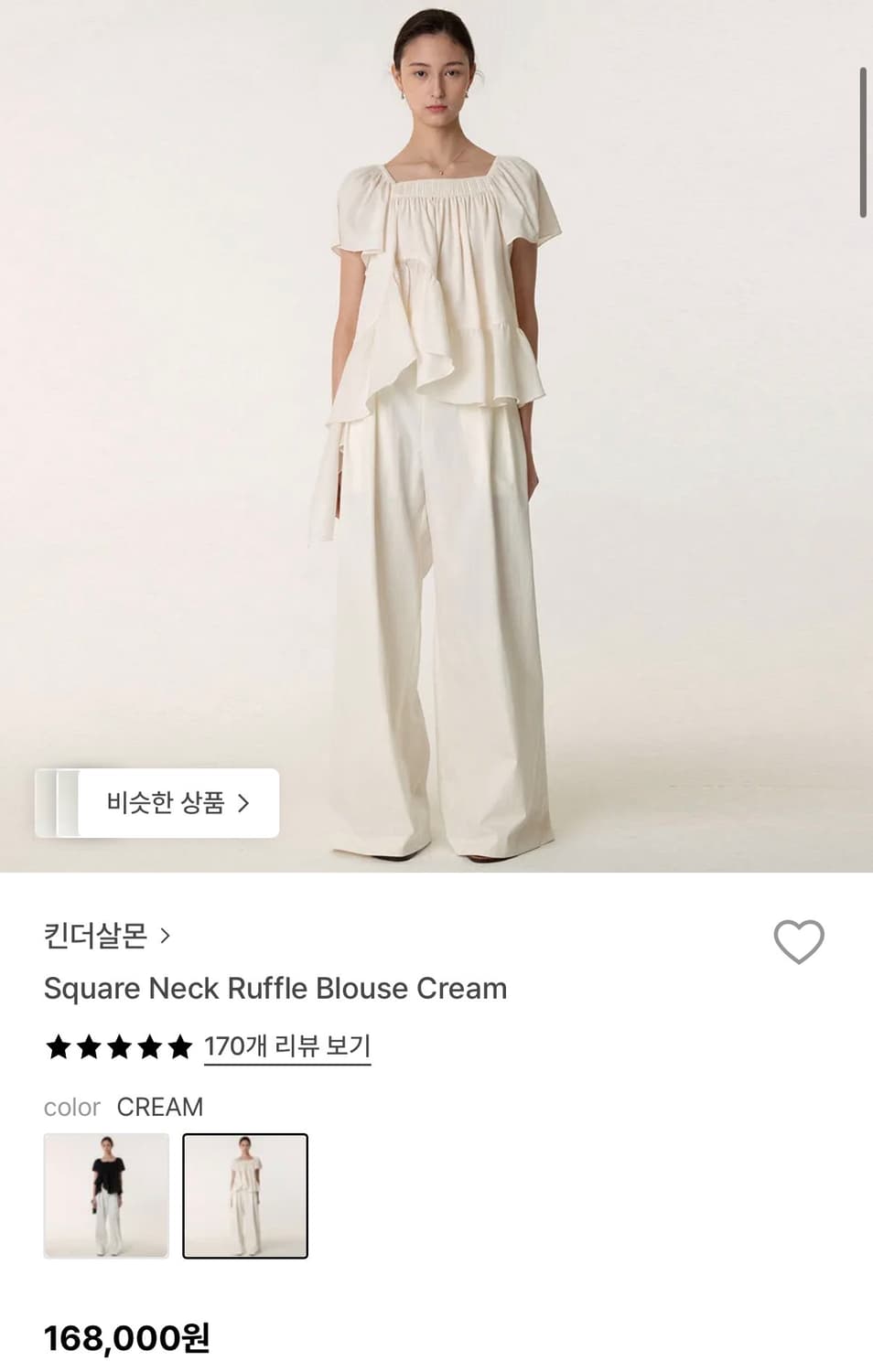Viewport: 873px width, 1372px height.
Task: Click the camera-style similar products thumbnail icon
Action: (59, 802)
